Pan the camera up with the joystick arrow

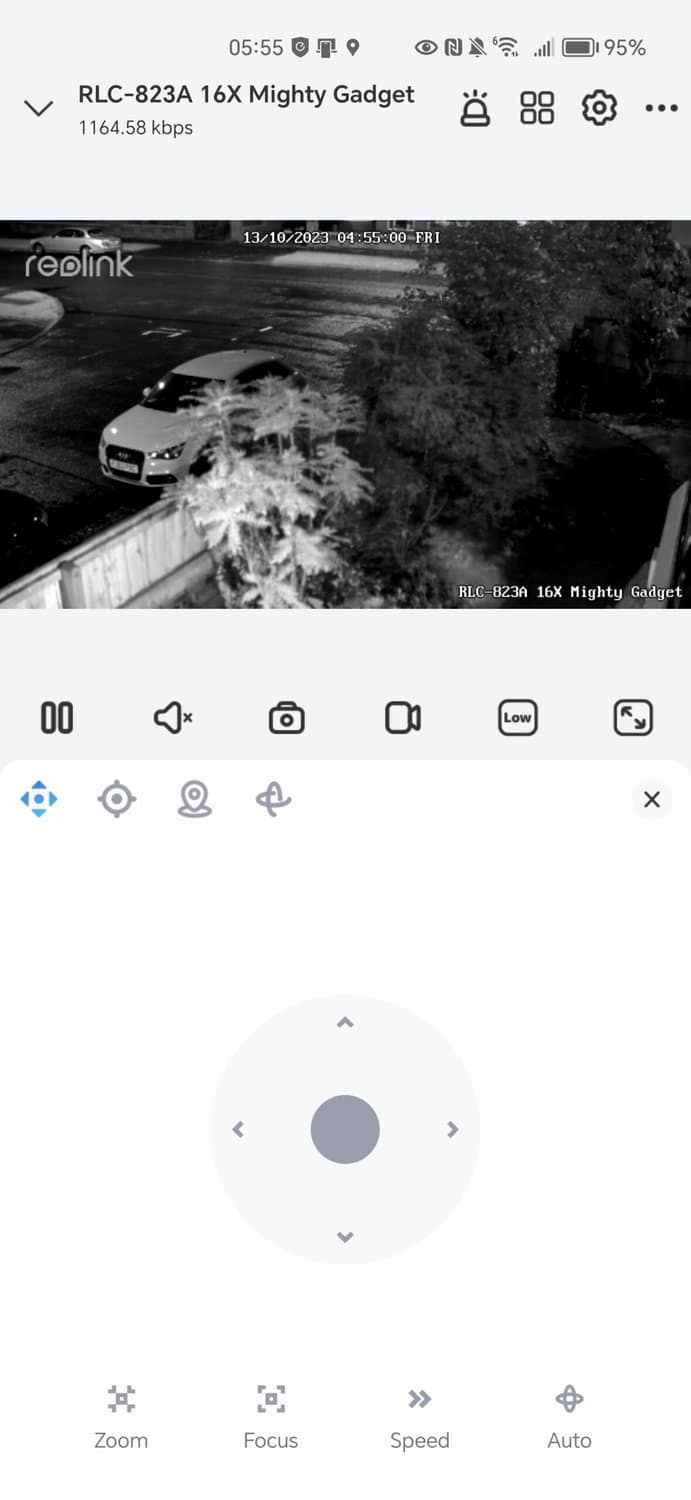coord(345,1023)
